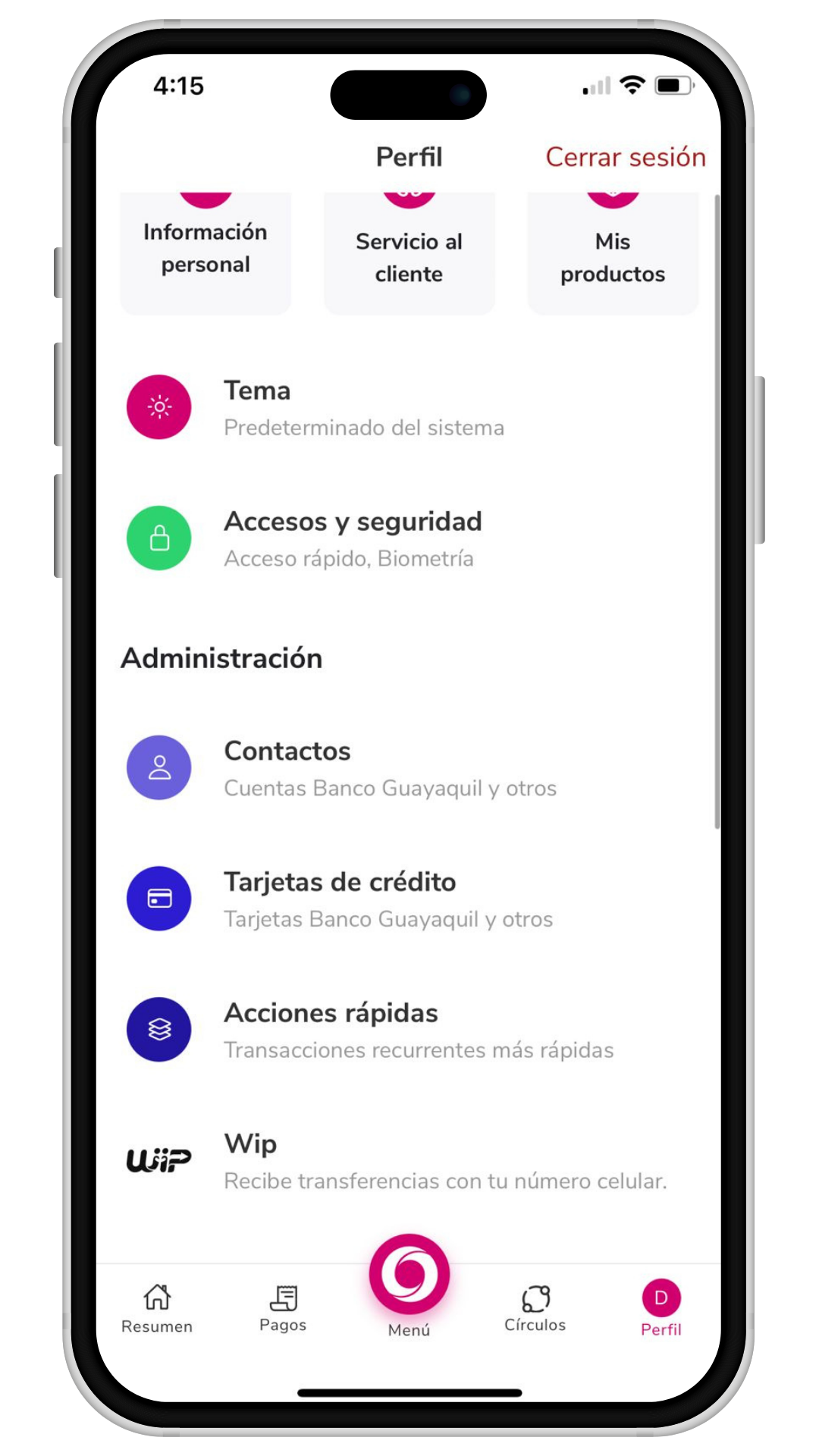Viewport: 819px width, 1456px height.
Task: Open Acciones rápidas
Action: click(419, 1030)
